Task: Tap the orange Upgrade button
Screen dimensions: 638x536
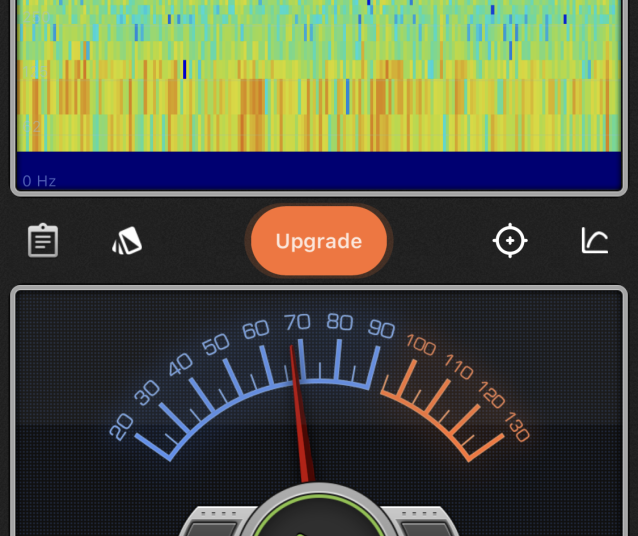Action: tap(319, 241)
